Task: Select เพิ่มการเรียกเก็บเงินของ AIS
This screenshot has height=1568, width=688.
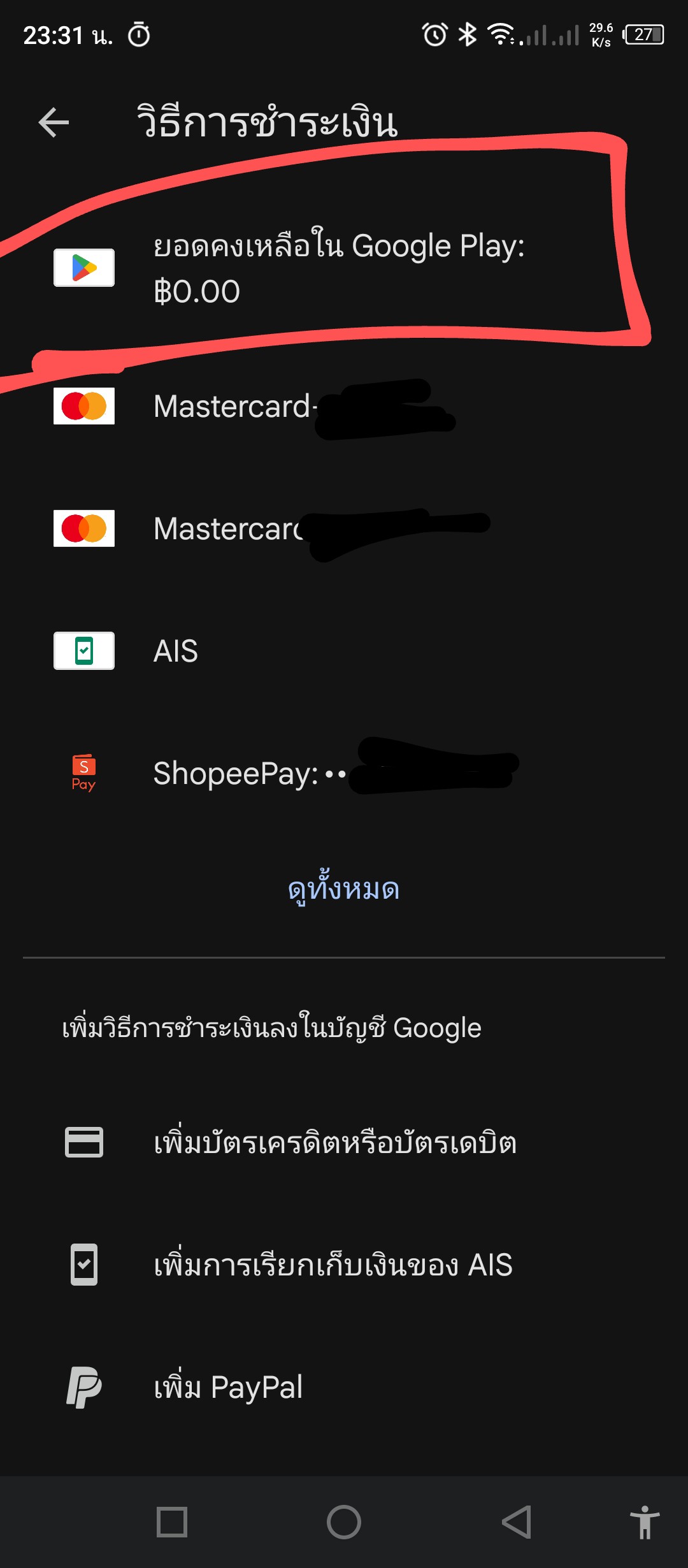Action: tap(344, 1265)
